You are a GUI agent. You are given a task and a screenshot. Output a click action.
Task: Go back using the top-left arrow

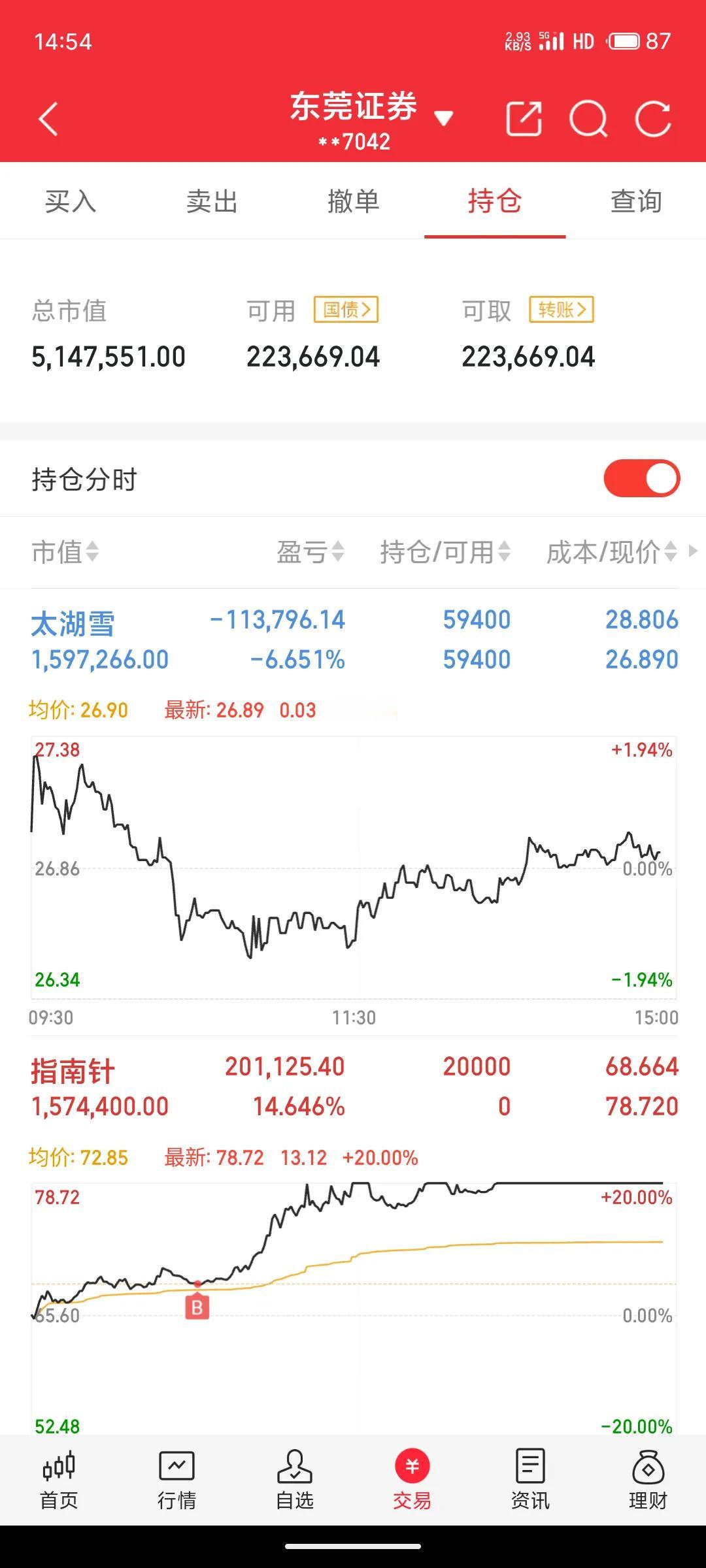pyautogui.click(x=48, y=119)
